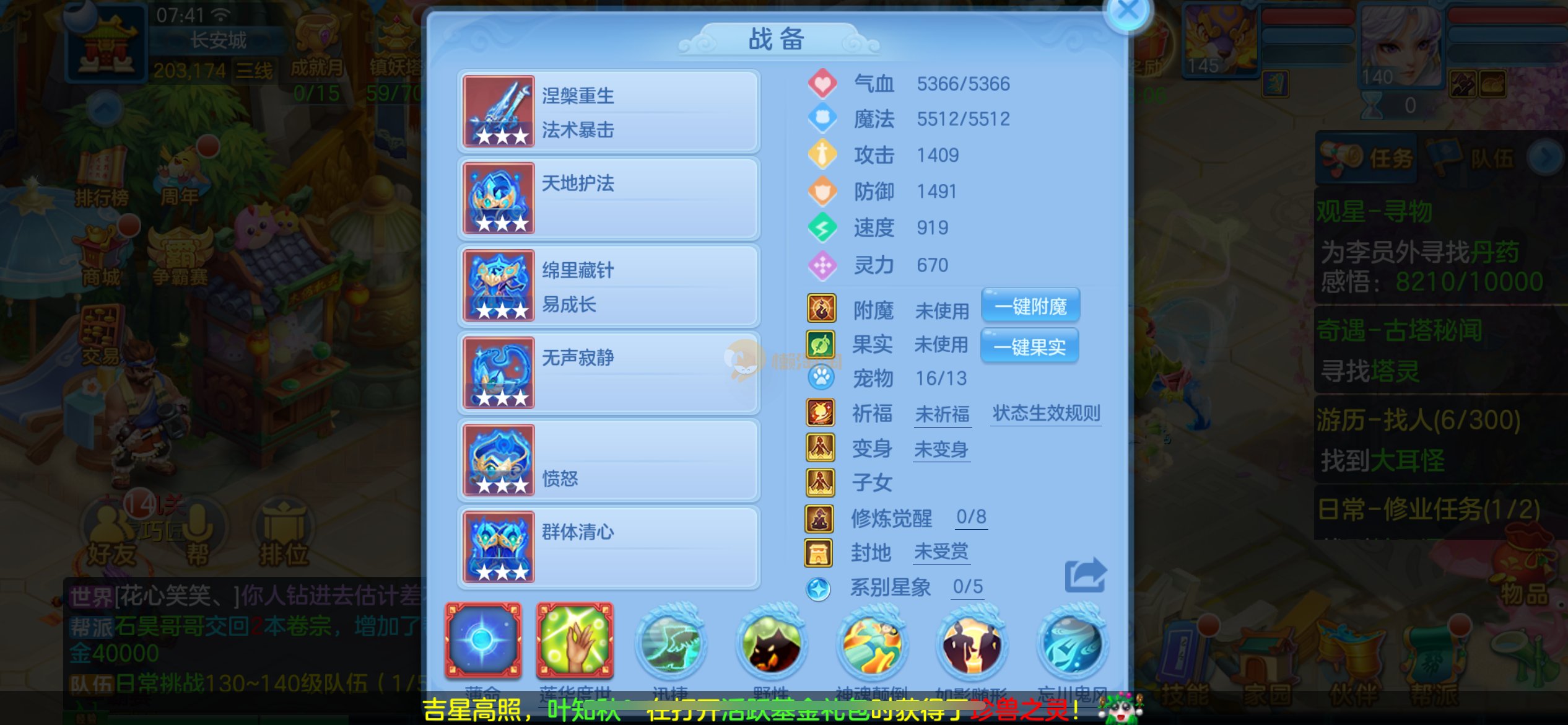Select the 绵里藏针 易成长 row
Screen dimensions: 1568x725
(609, 286)
